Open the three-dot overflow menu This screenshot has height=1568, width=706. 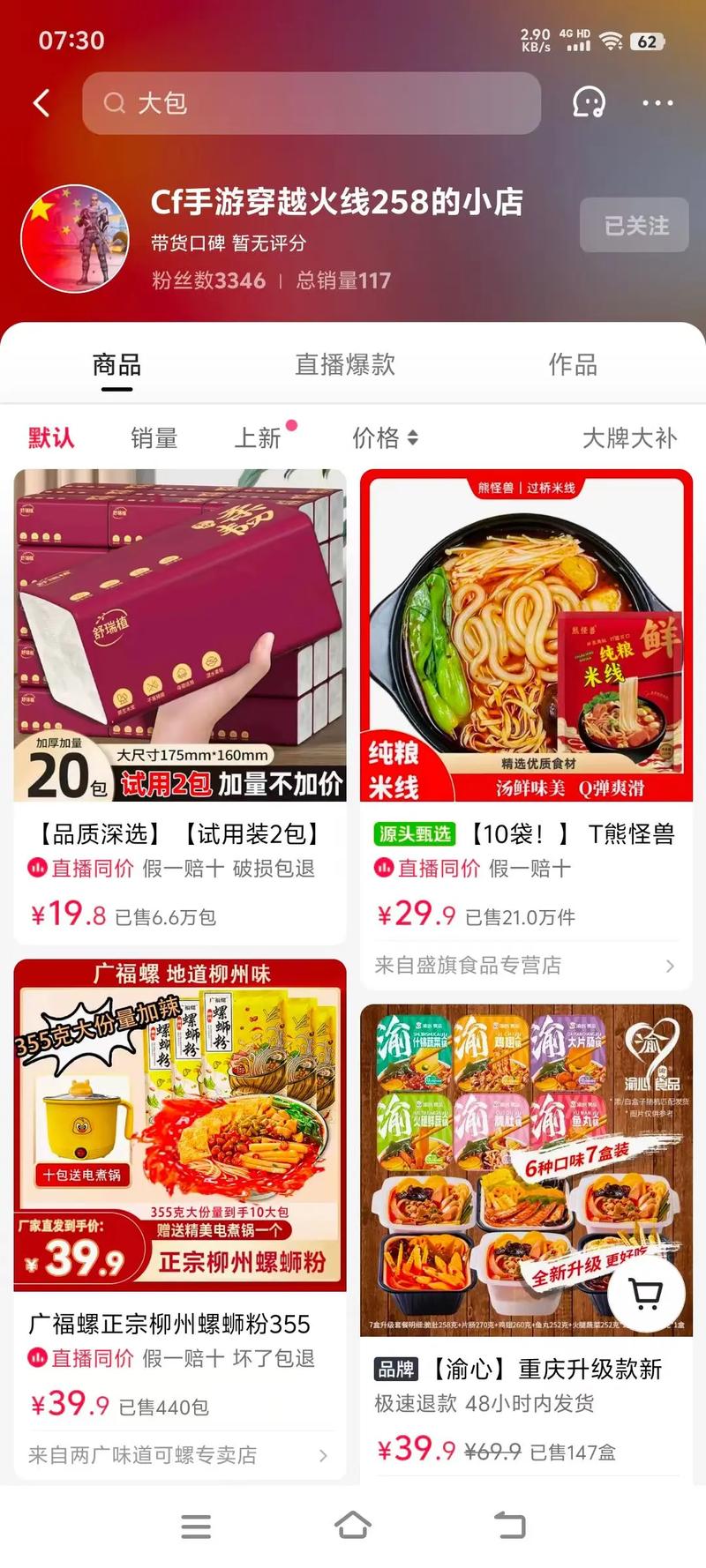tap(657, 103)
